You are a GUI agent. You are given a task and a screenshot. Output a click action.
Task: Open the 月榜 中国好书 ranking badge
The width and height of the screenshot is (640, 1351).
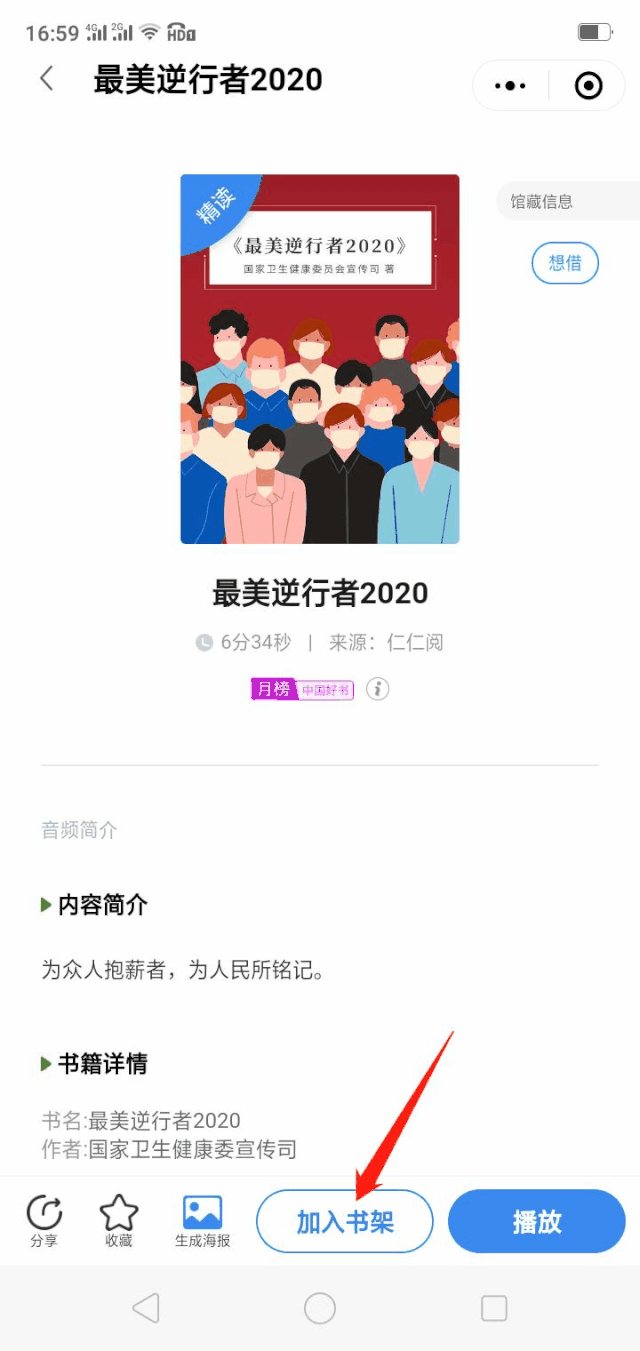pyautogui.click(x=302, y=689)
